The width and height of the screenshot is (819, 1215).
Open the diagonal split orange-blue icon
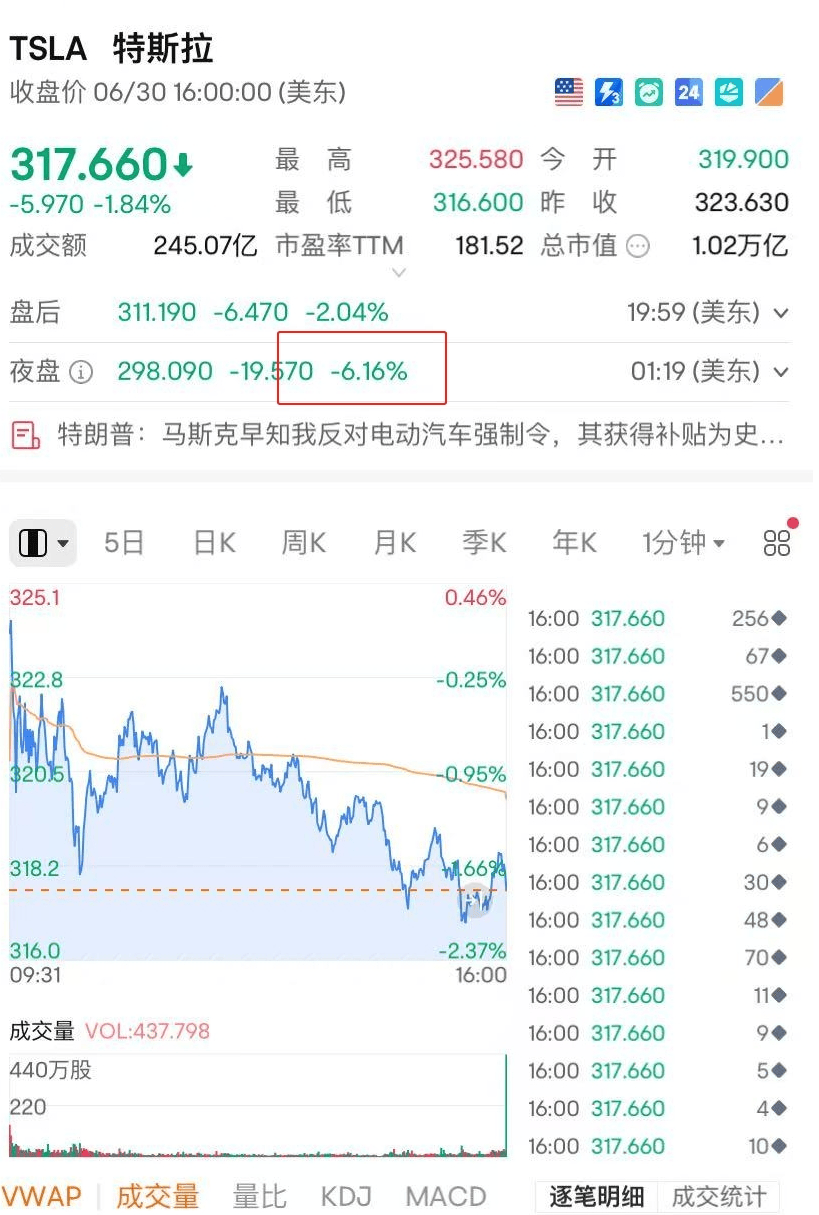[x=768, y=92]
